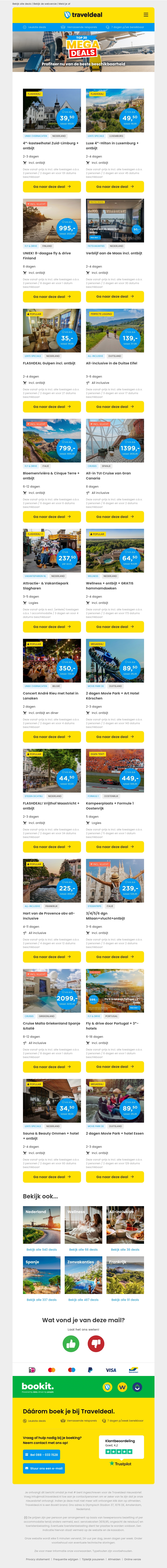Go to the Verblijf aan de Maas deal
167x1568 pixels.
point(115,296)
